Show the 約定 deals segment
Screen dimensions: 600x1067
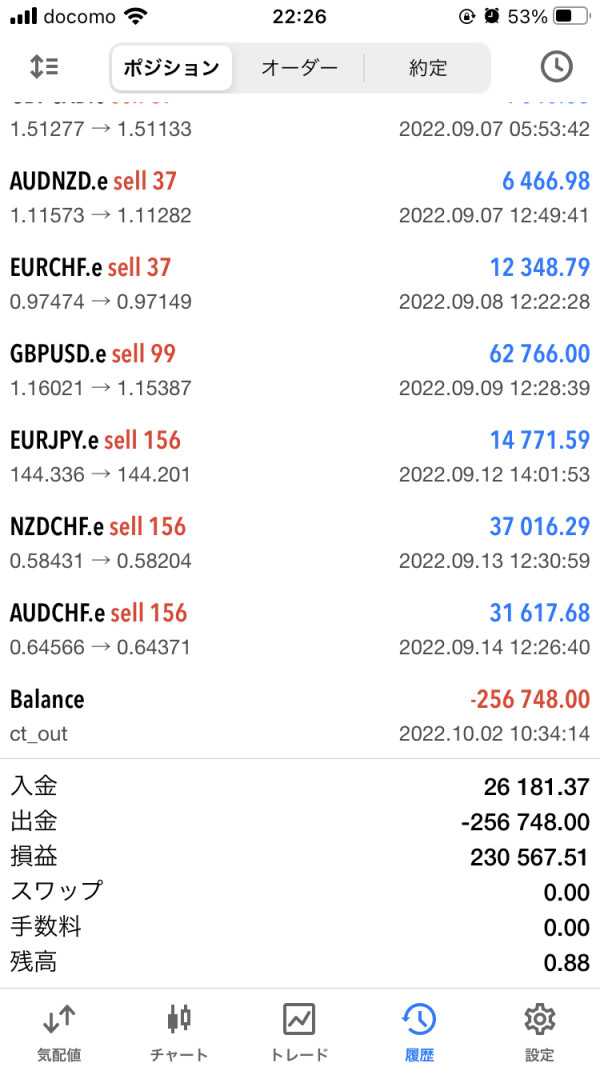[428, 68]
